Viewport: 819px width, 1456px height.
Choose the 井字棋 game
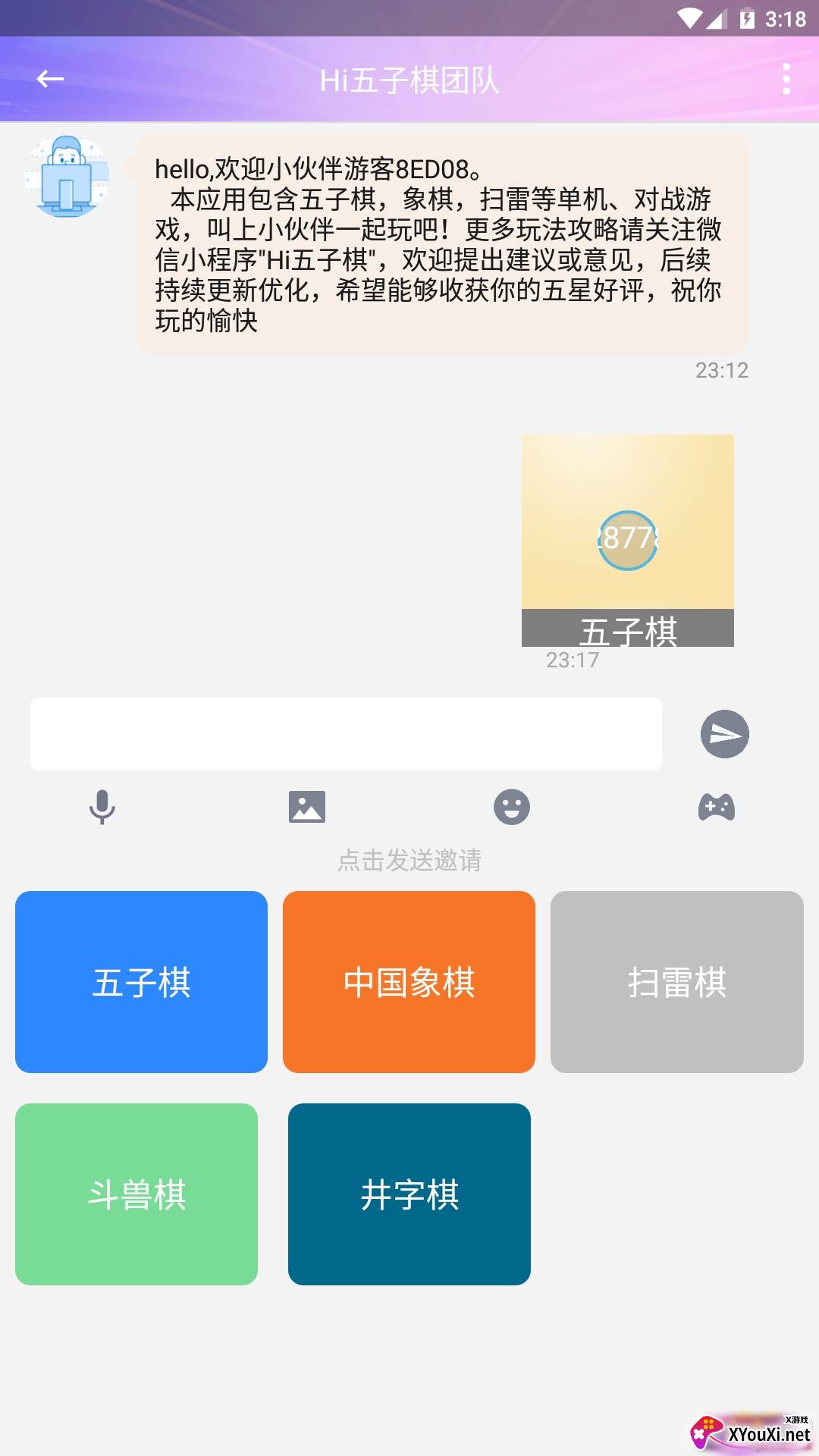click(x=409, y=1194)
